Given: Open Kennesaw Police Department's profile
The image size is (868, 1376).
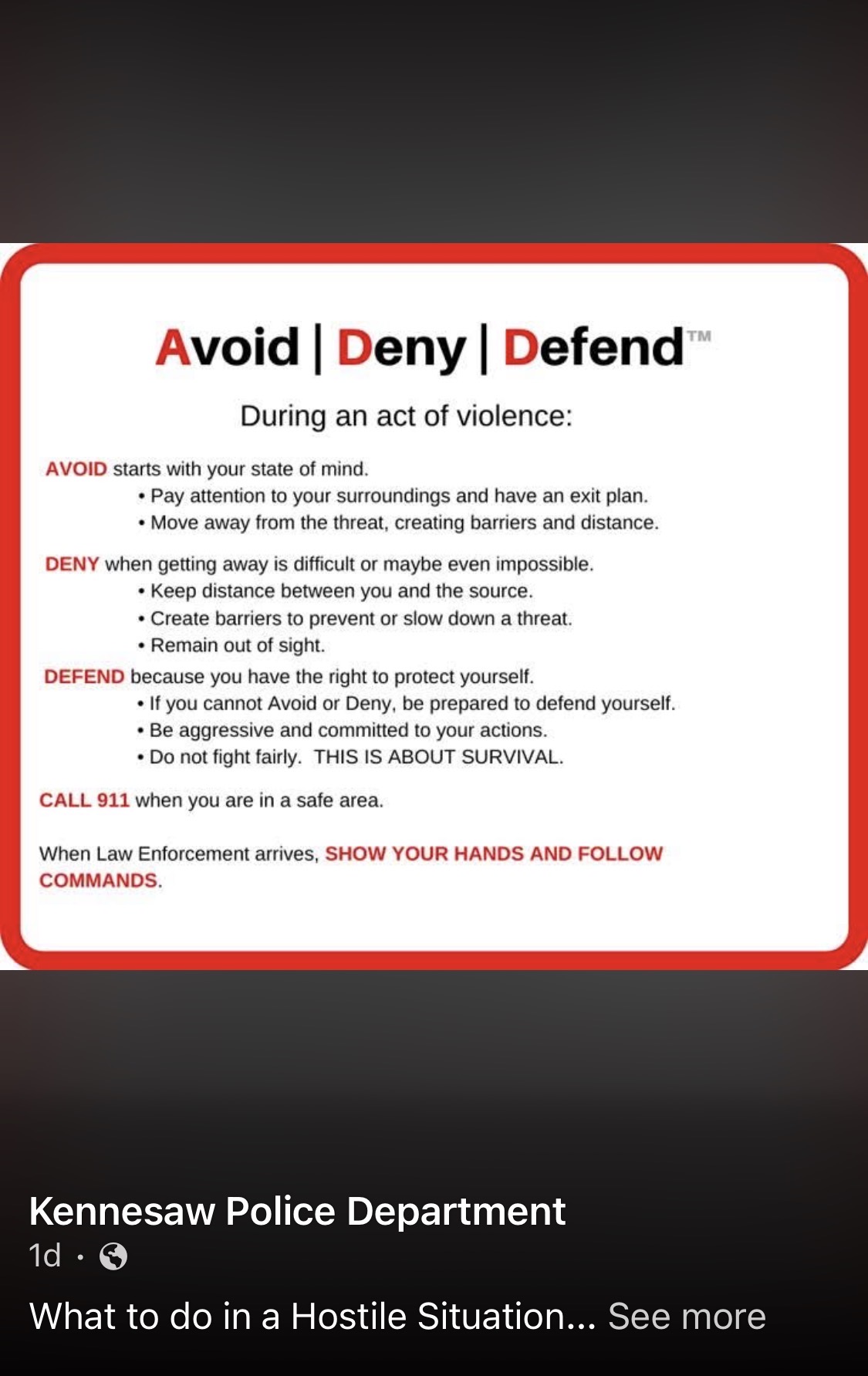Looking at the screenshot, I should coord(297,1211).
